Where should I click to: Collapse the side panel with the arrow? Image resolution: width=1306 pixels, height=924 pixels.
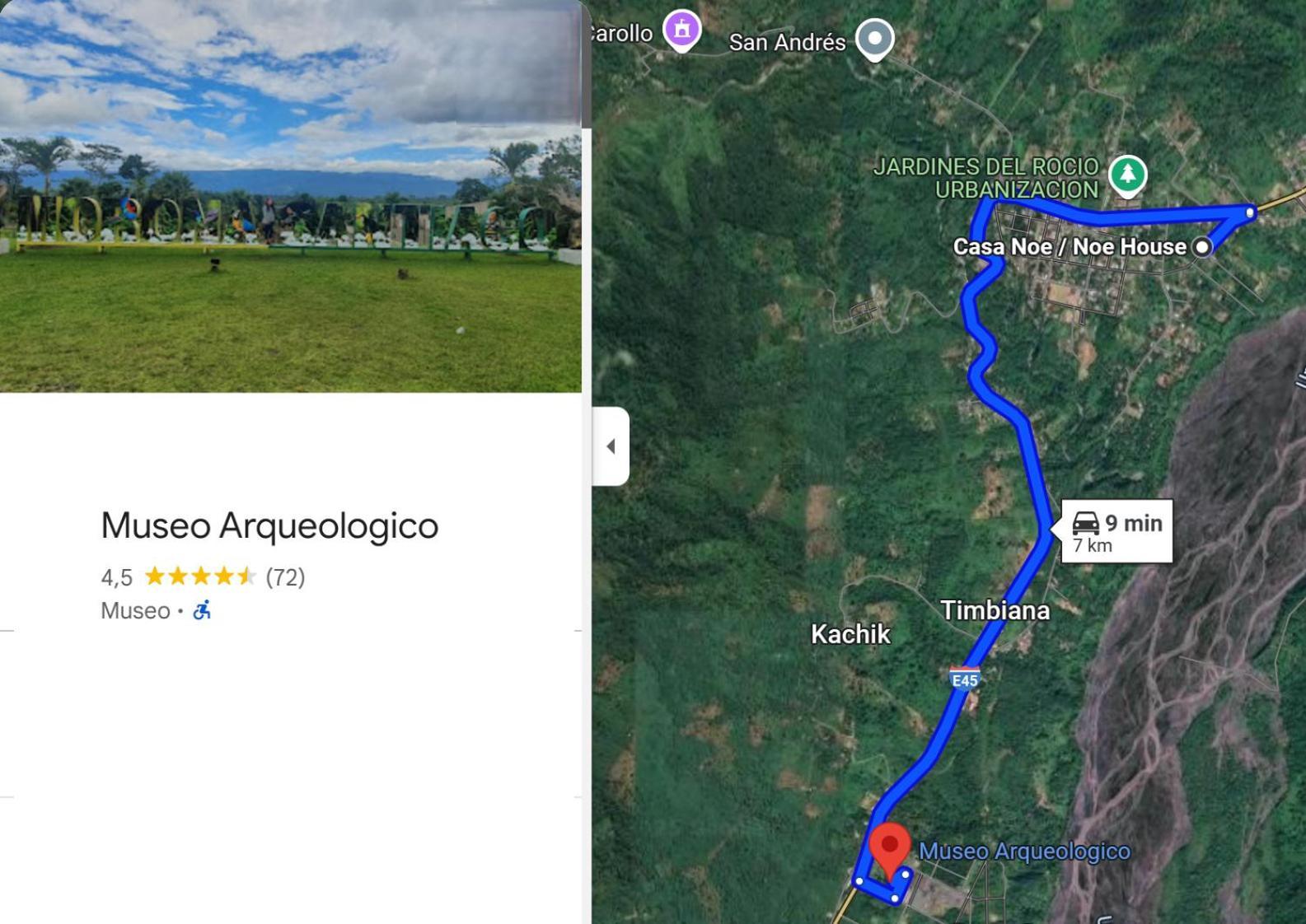(x=611, y=446)
